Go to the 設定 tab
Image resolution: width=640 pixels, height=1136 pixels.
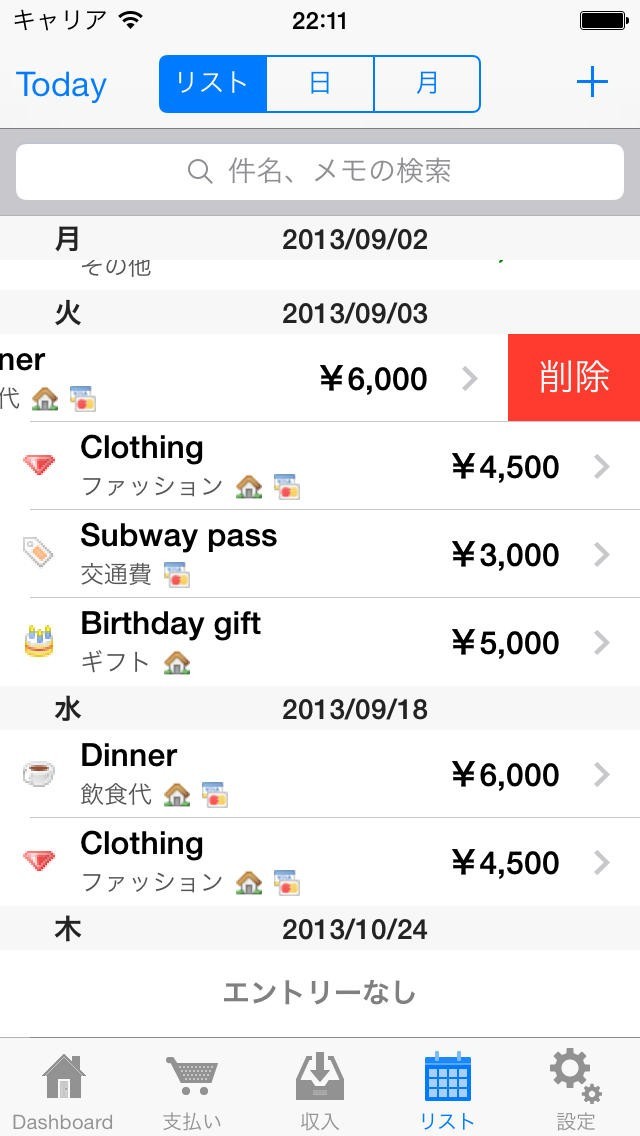(x=576, y=1092)
